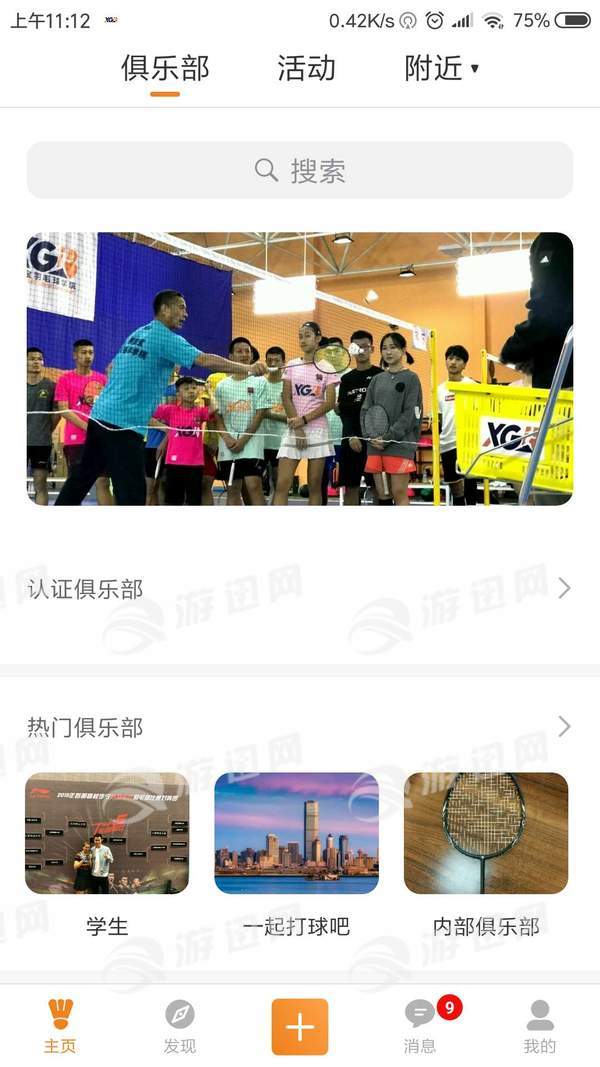Tap the 搜索 search box
The width and height of the screenshot is (600, 1067).
pyautogui.click(x=300, y=170)
